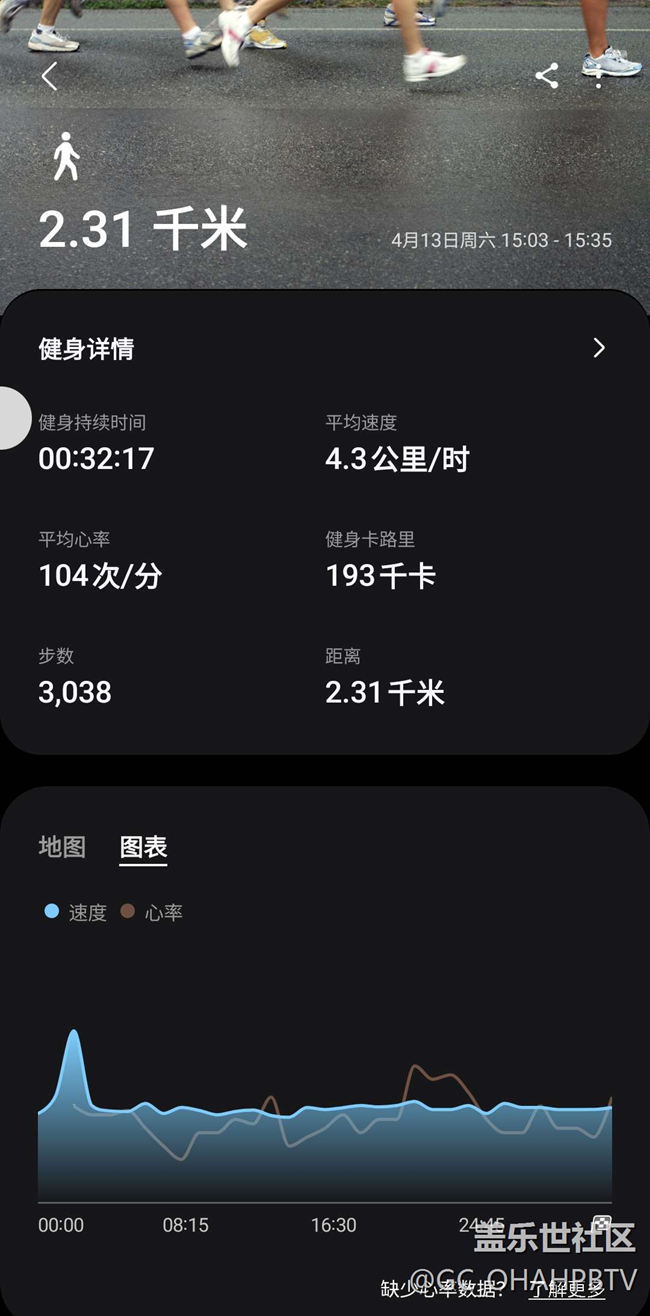Open 健身详情 details chevron

(598, 348)
